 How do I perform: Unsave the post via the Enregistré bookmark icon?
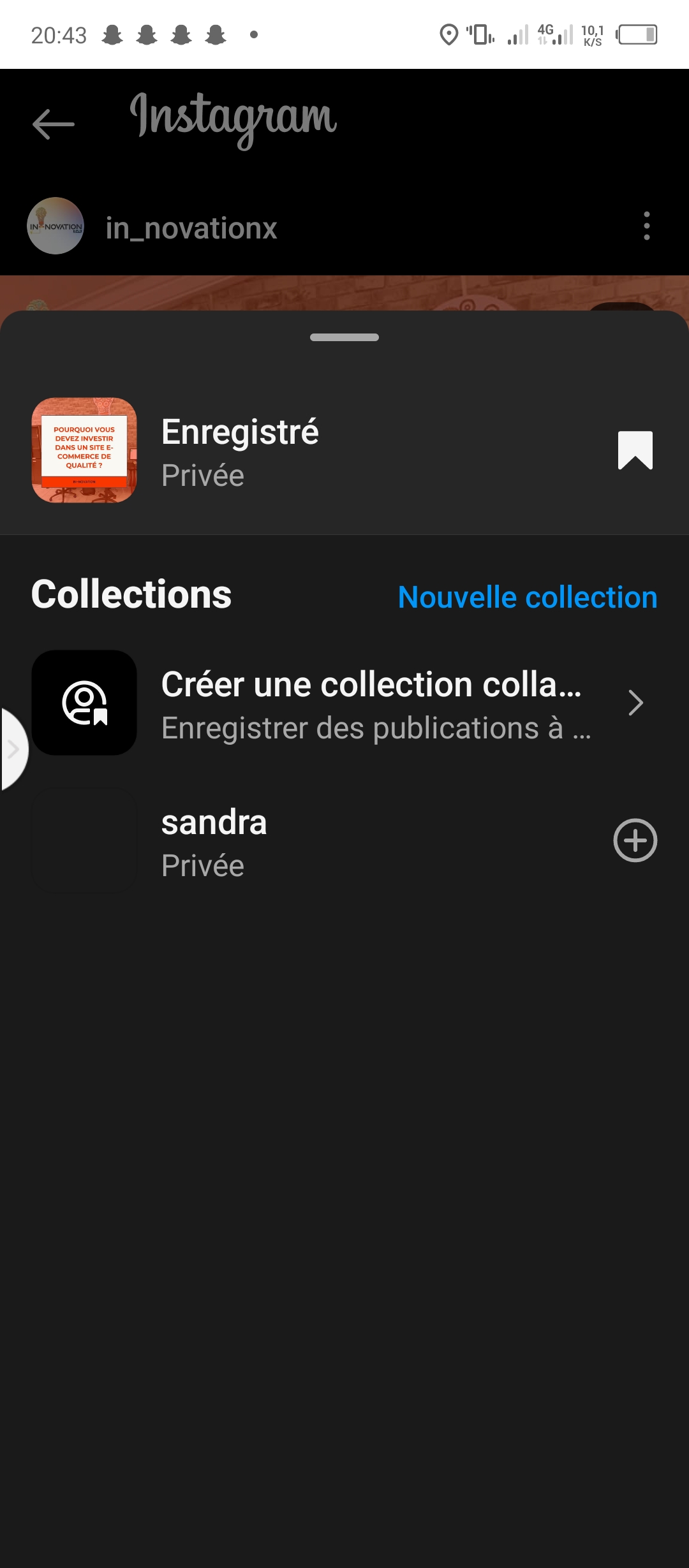tap(635, 450)
